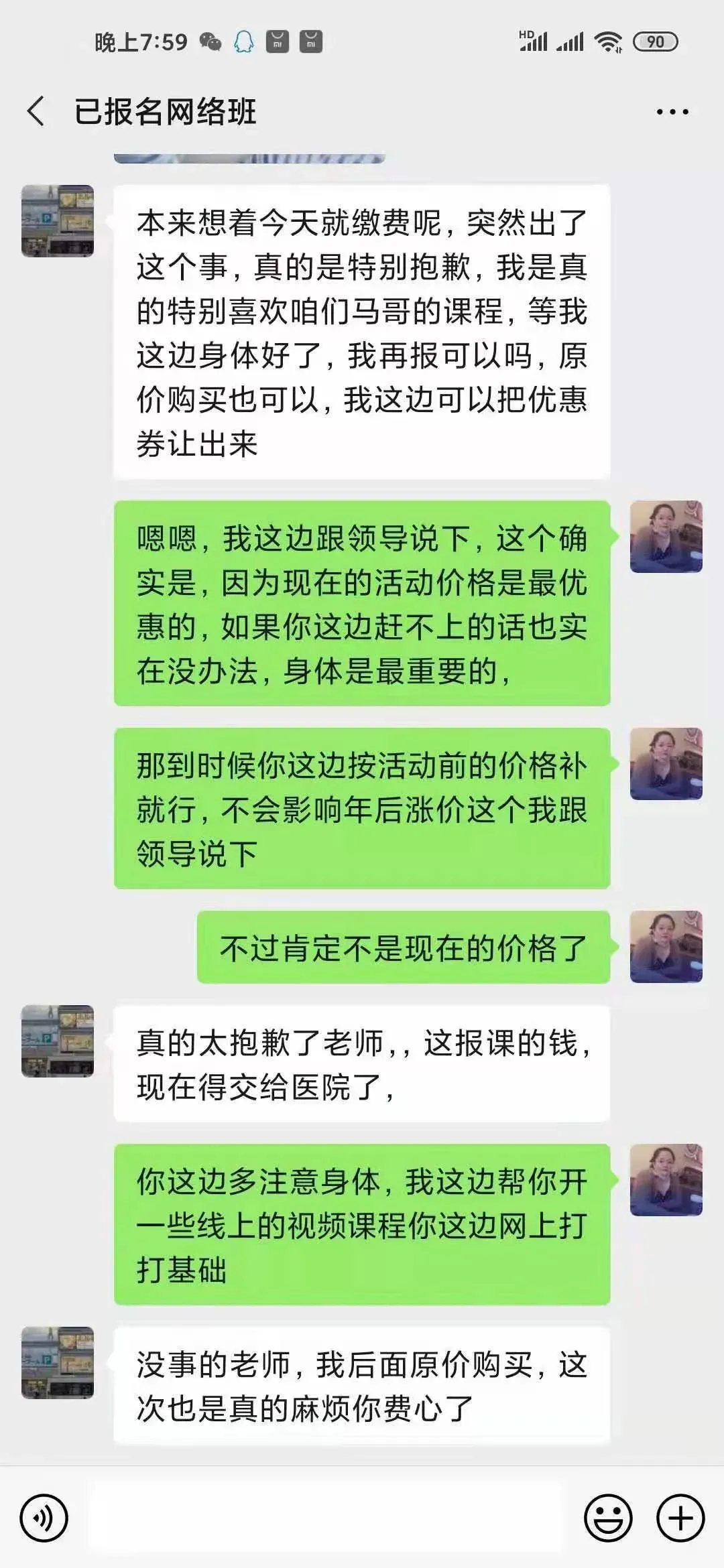724x1568 pixels.
Task: View avatar beside 不过肯定不是现在的价格了 message
Action: (x=666, y=947)
